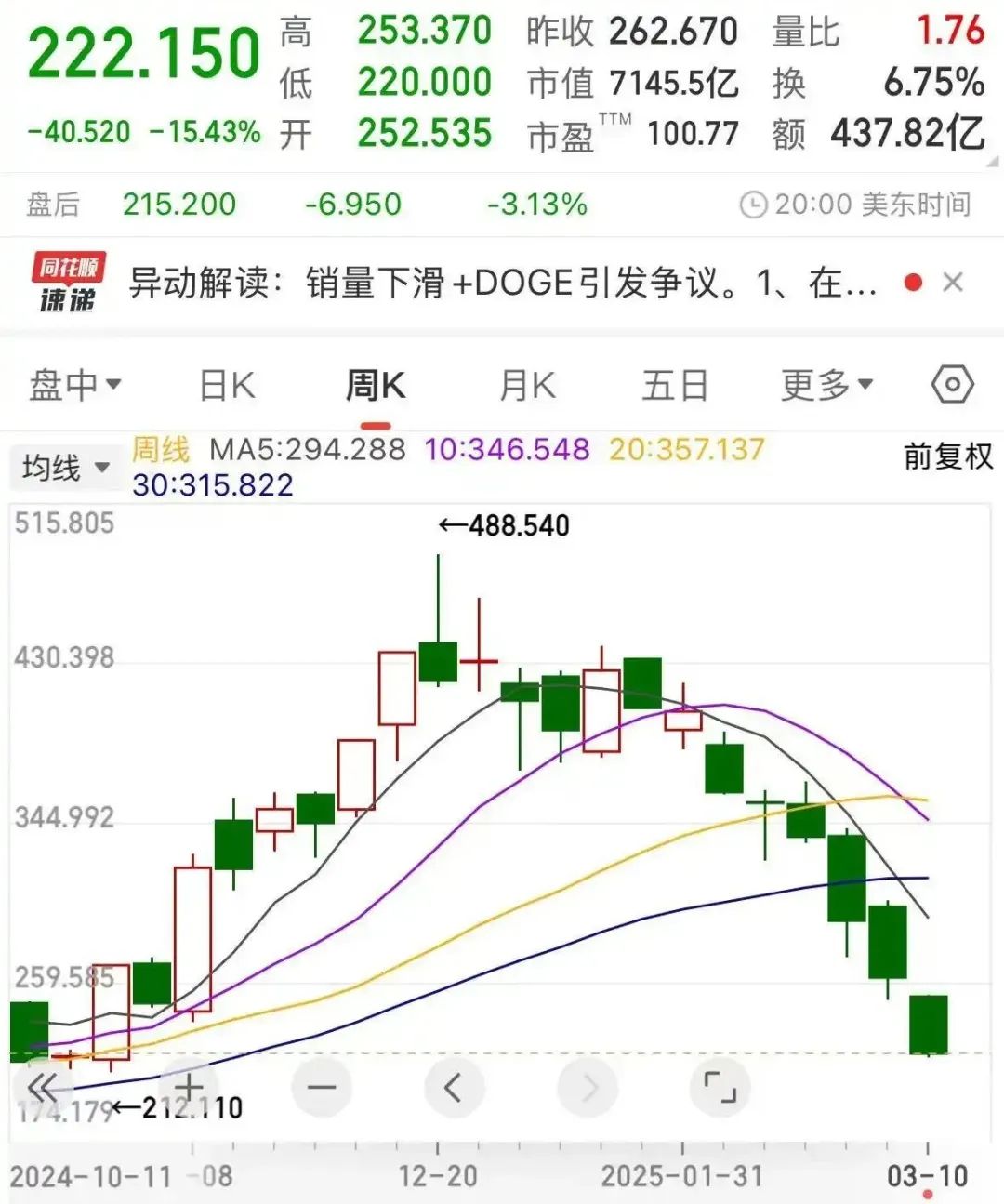Switch to the 日K chart tab
This screenshot has width=1004, height=1204.
(x=227, y=385)
